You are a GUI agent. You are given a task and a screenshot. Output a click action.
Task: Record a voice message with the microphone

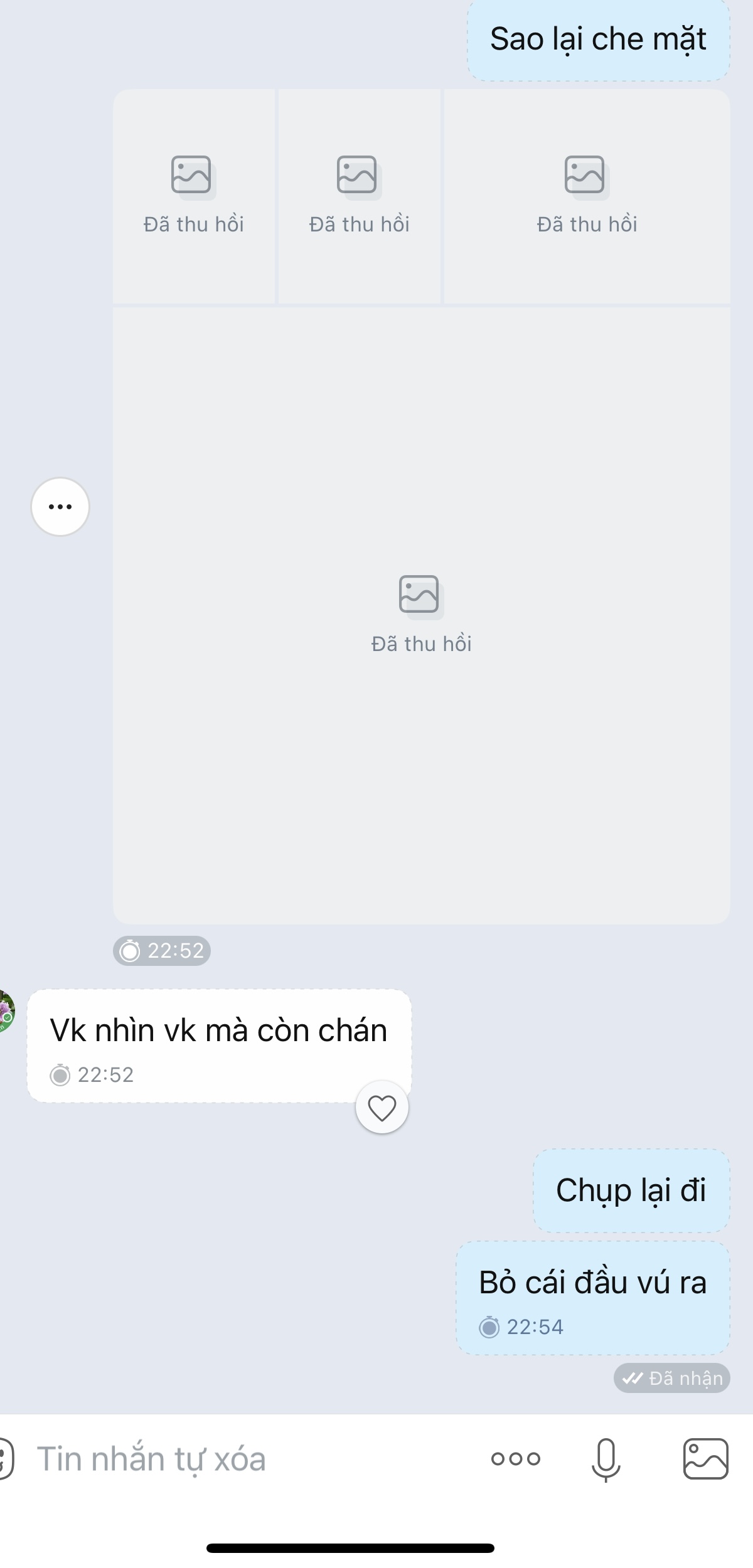606,1459
